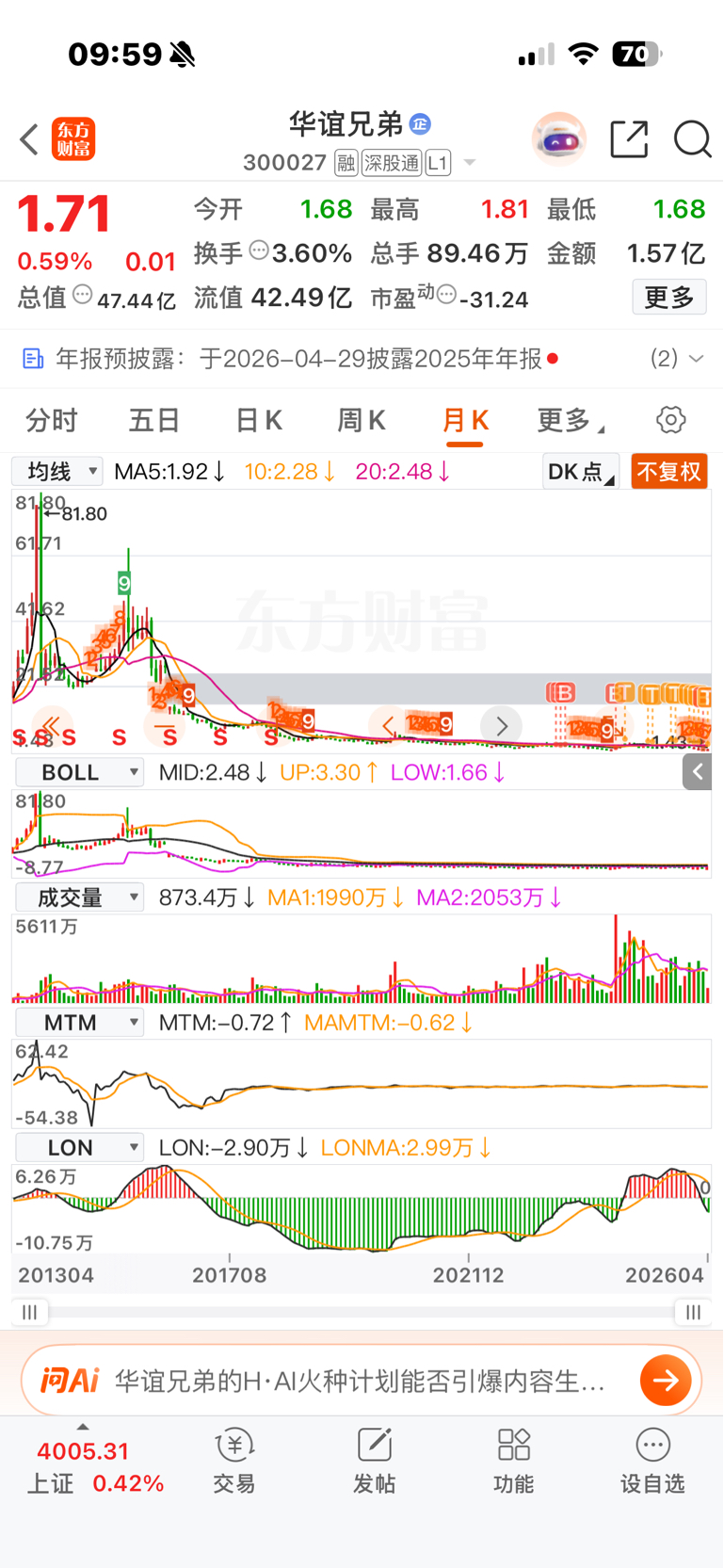The width and height of the screenshot is (724, 1568).
Task: Expand the 年报预披露 announcement row
Action: click(x=362, y=359)
